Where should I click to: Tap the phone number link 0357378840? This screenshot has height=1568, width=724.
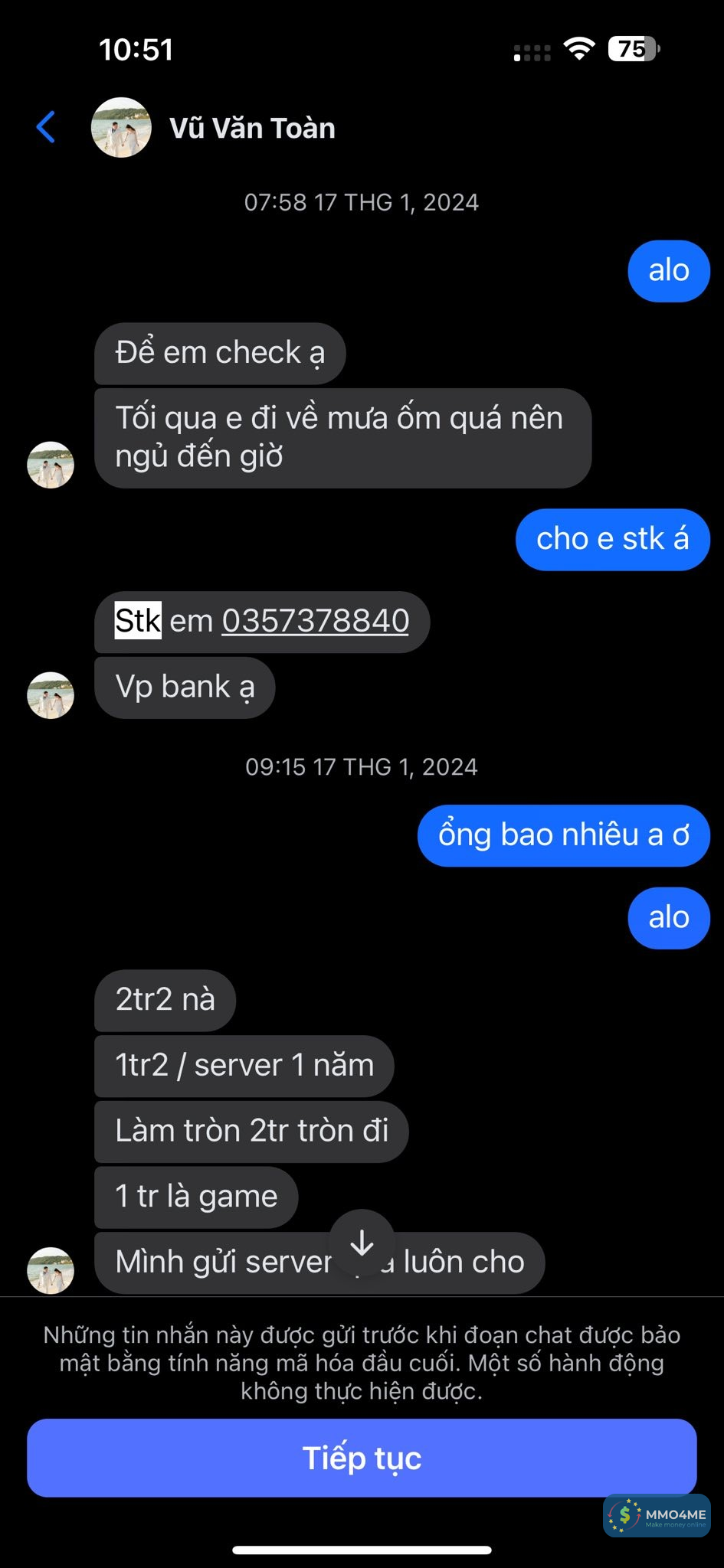[315, 621]
